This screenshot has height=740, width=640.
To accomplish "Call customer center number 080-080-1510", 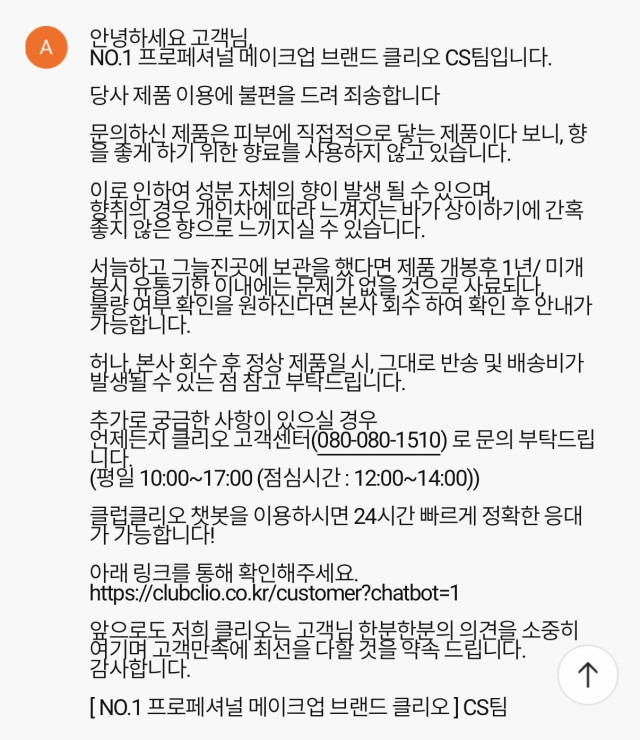I will coord(379,440).
